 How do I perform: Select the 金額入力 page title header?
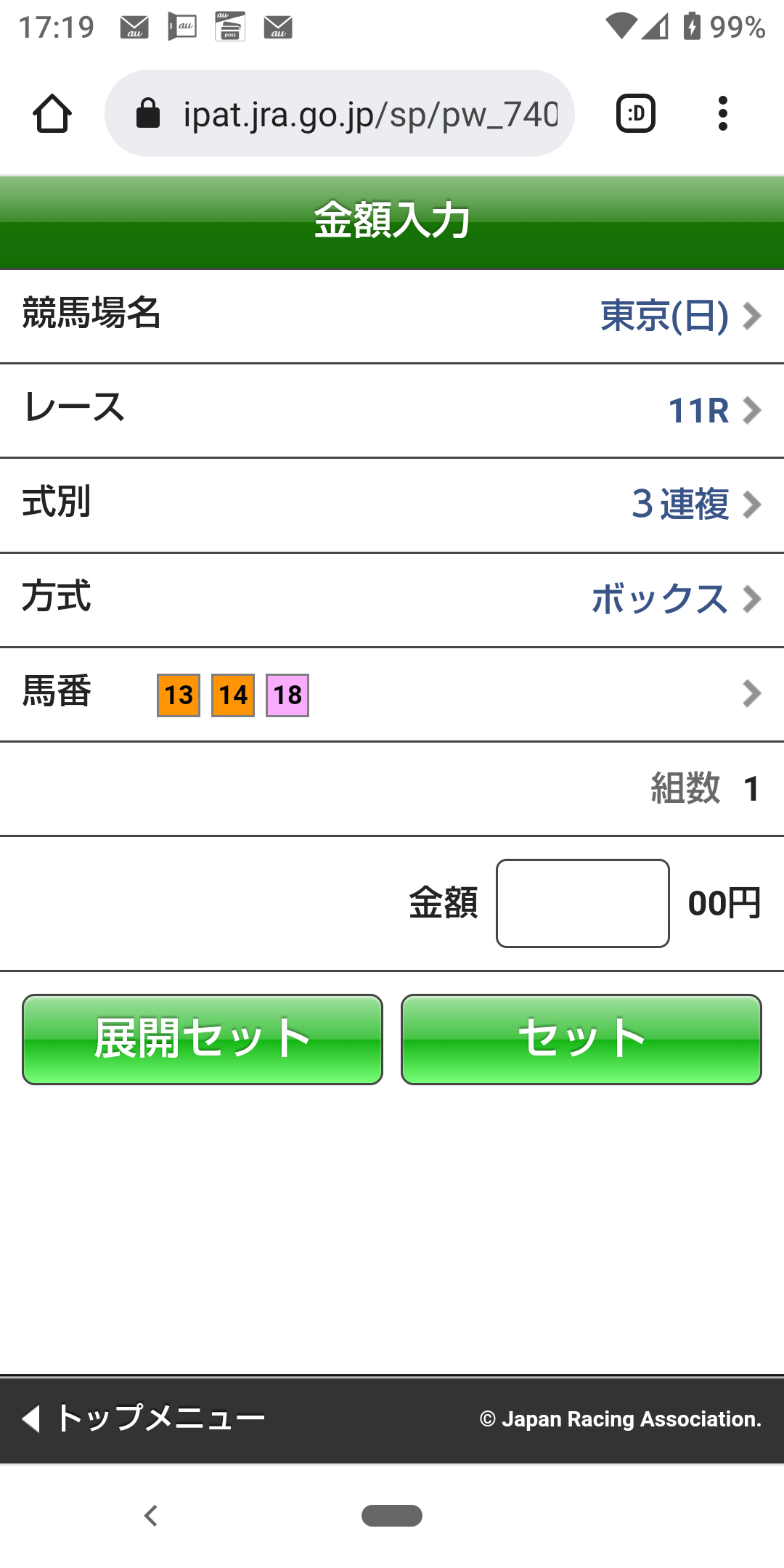click(392, 220)
